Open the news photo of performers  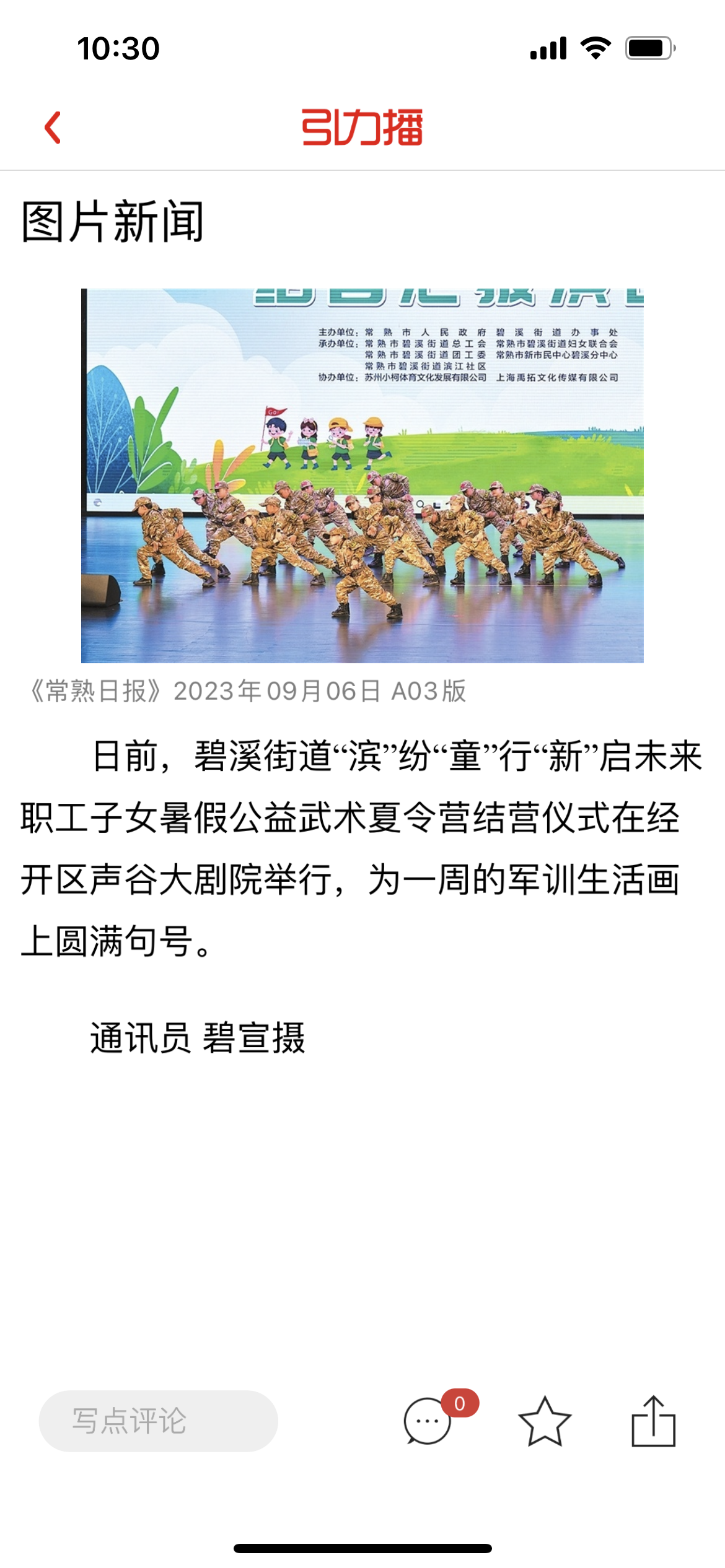[362, 476]
